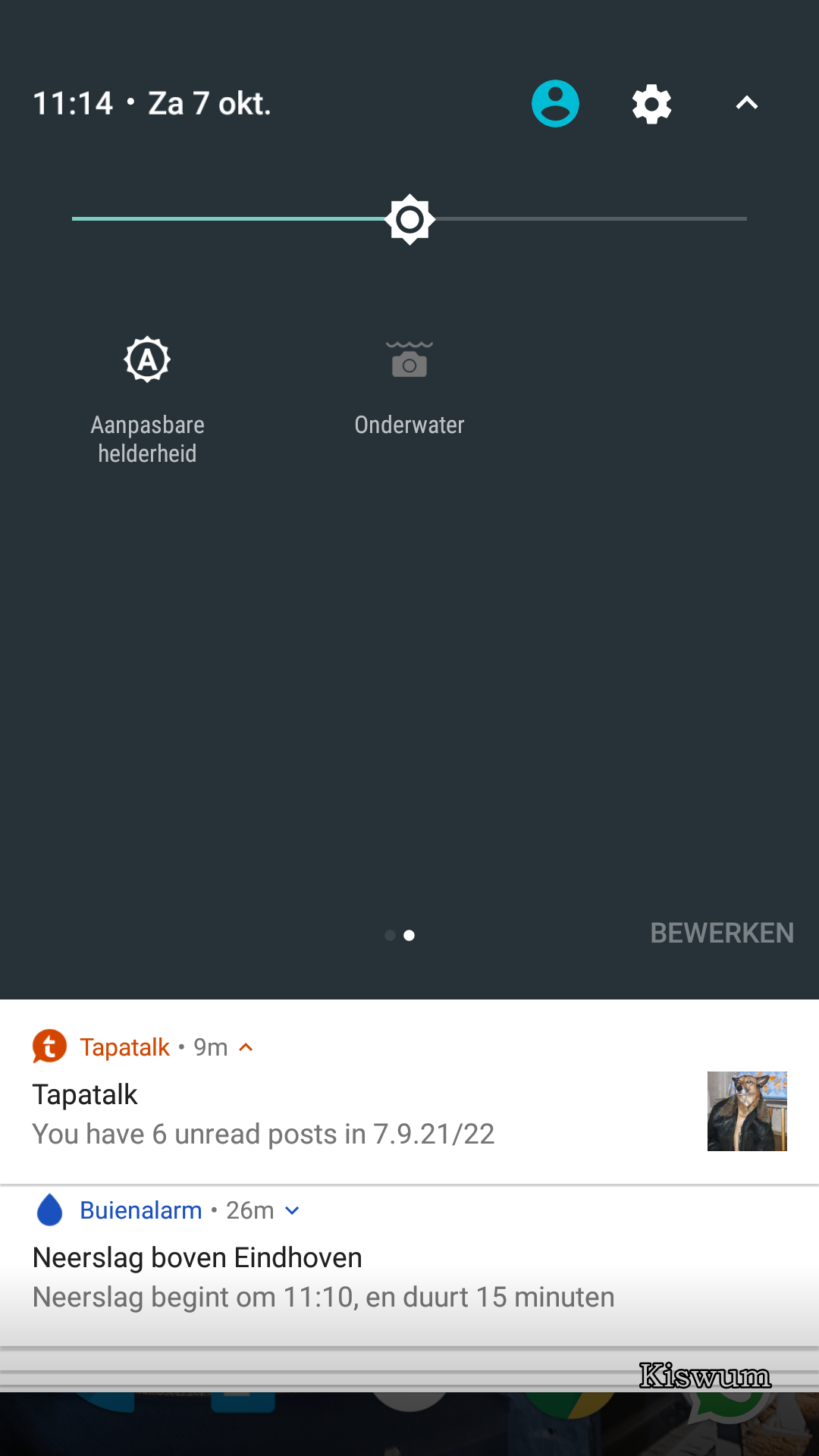Open system settings via the gear icon
Viewport: 819px width, 1456px height.
point(652,104)
